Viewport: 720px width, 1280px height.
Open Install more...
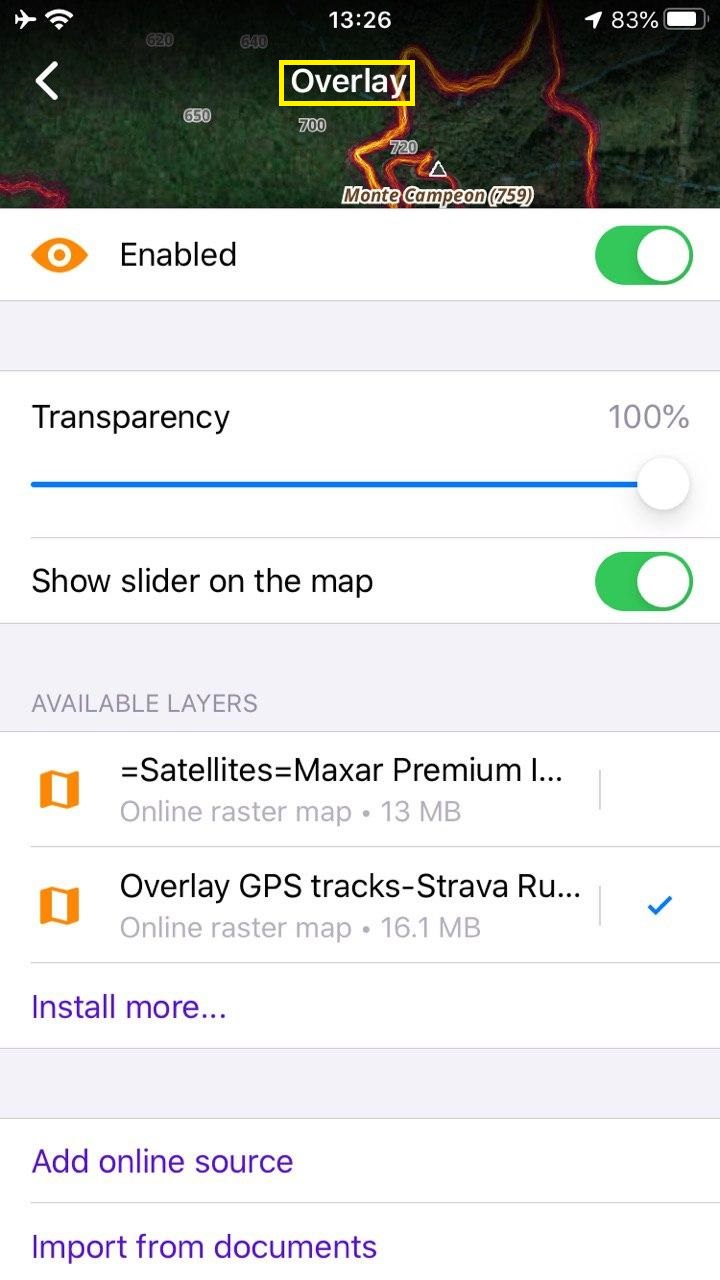pos(129,1006)
